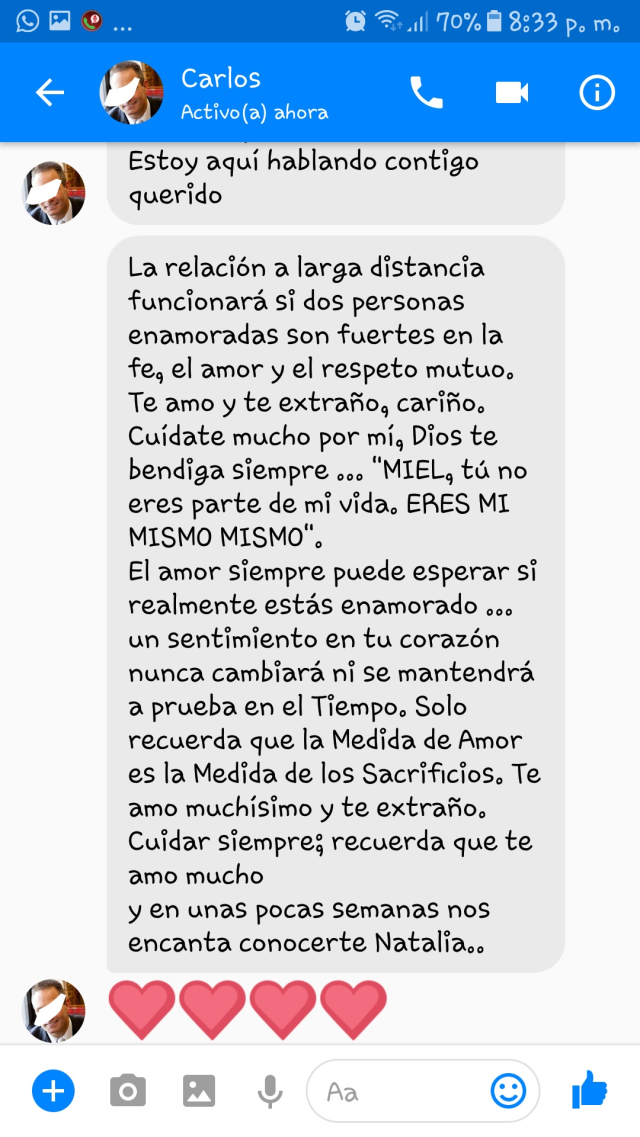Open more options with plus button
640x1137 pixels.
pyautogui.click(x=53, y=1091)
